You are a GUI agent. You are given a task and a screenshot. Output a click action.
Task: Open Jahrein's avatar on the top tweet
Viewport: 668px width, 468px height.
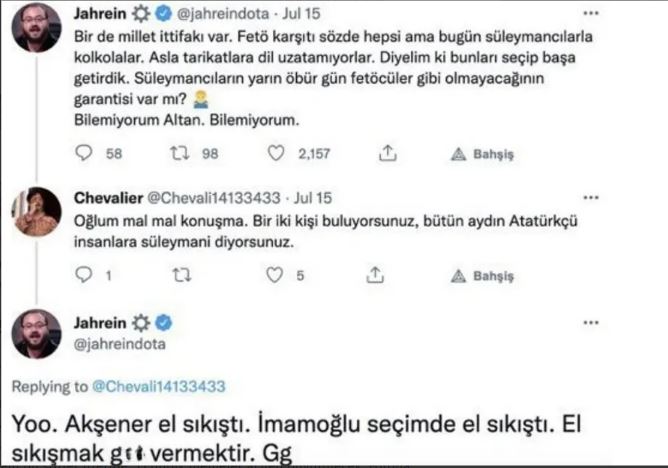tap(37, 26)
